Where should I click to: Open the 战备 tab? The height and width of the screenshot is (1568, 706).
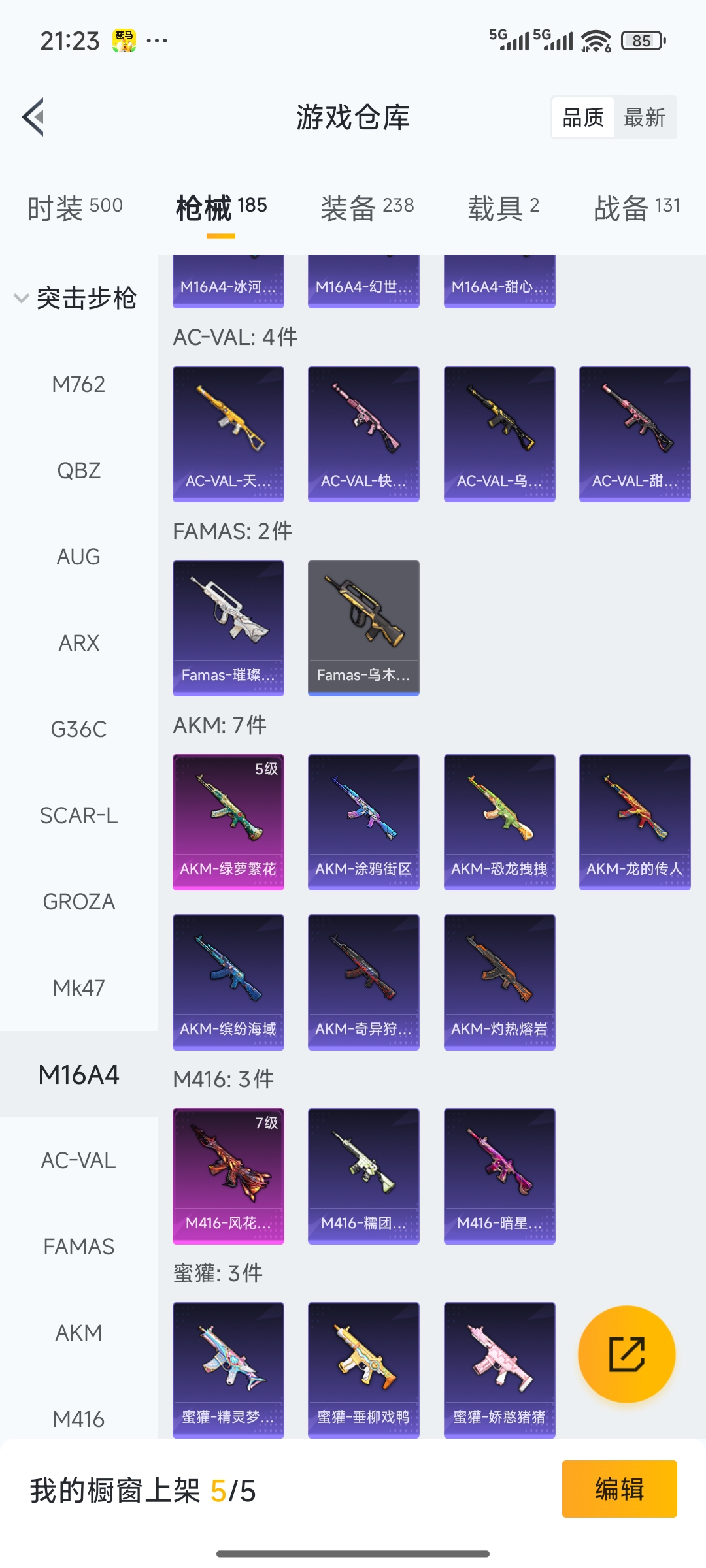[636, 208]
